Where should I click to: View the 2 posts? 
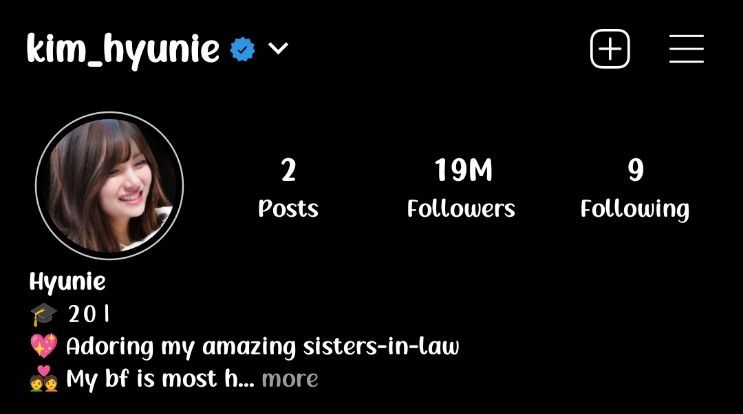(x=288, y=188)
